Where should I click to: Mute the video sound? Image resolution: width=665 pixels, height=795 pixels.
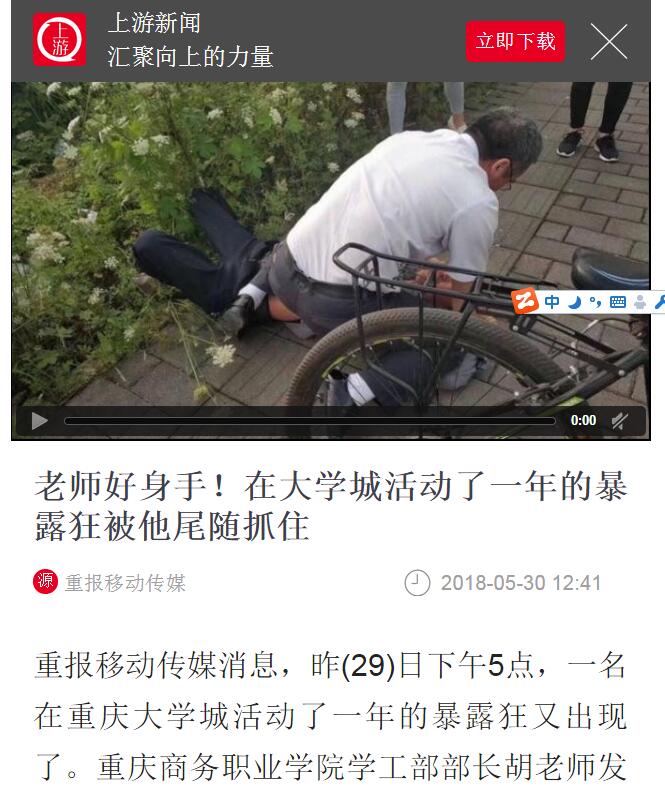coord(620,421)
